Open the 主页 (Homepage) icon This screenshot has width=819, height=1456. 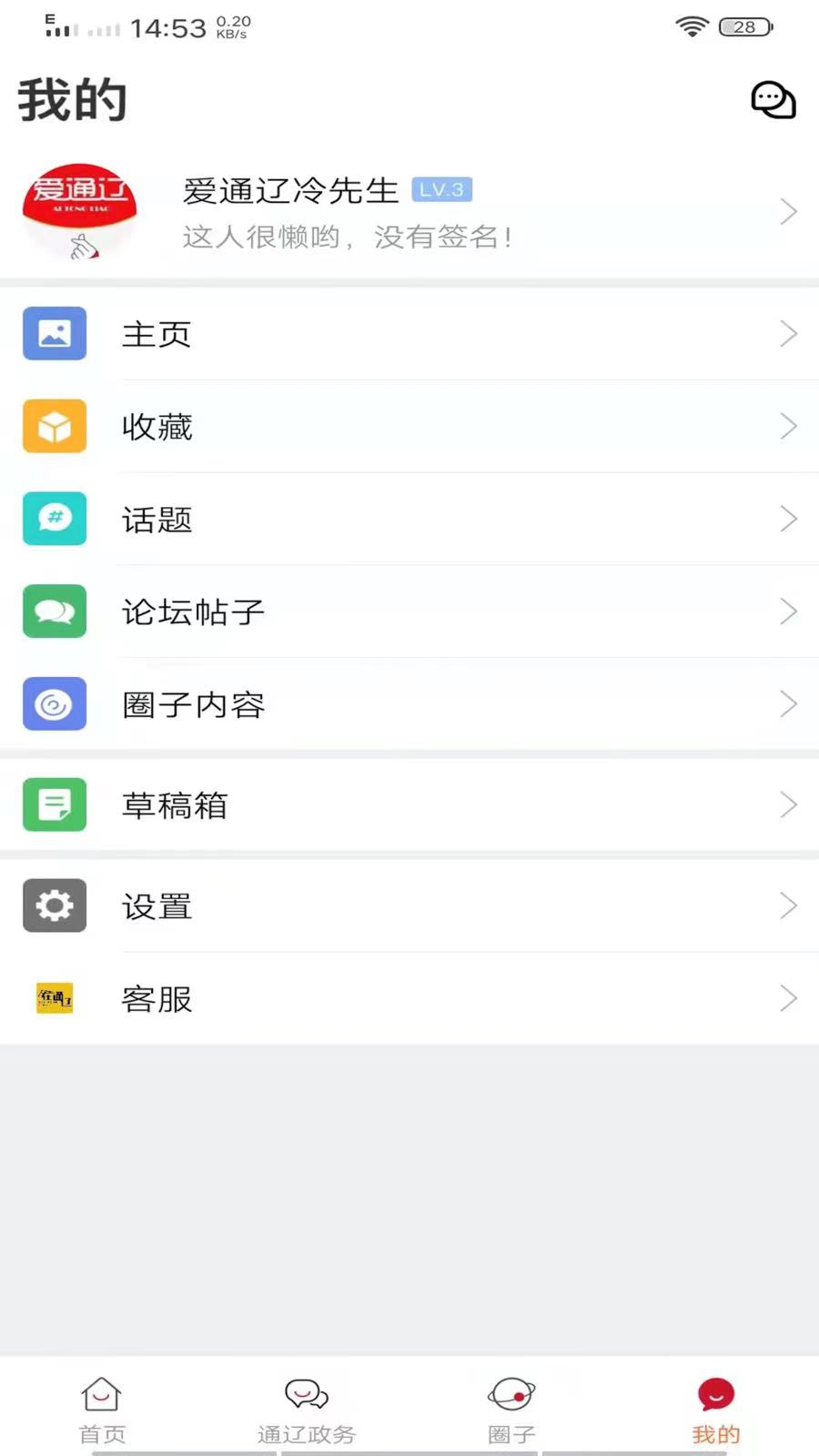[55, 334]
